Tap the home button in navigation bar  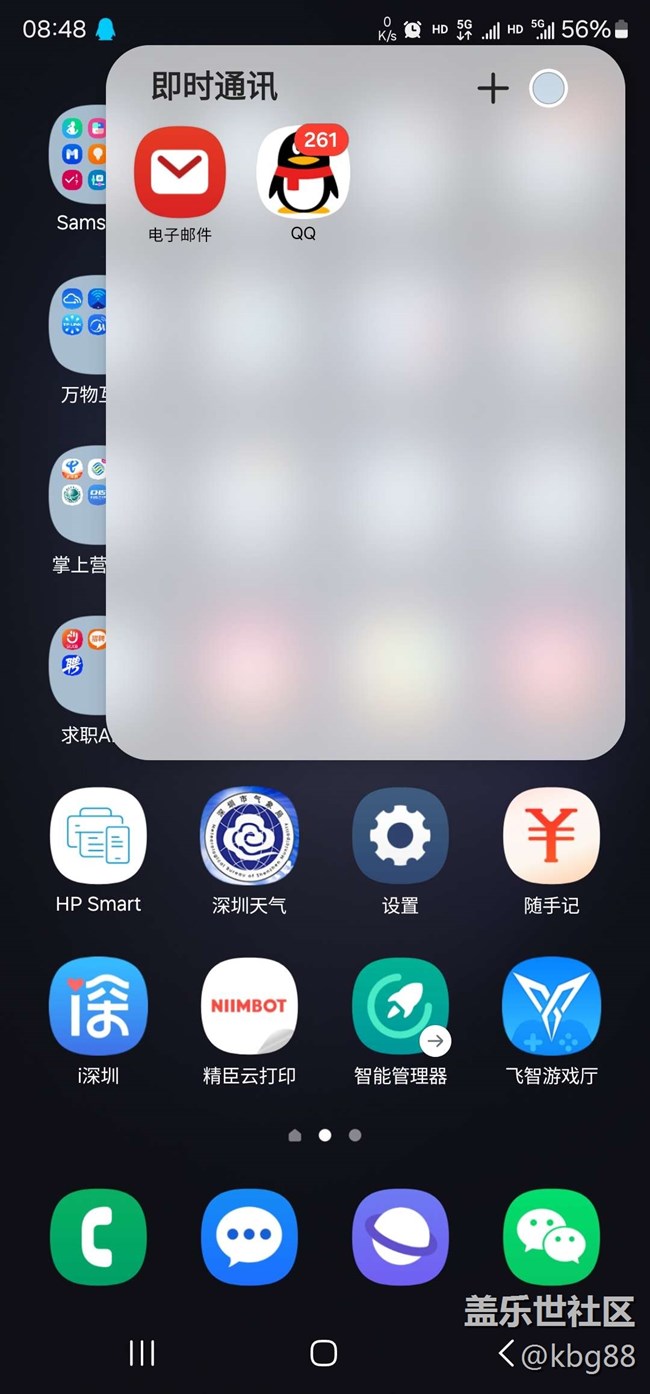click(324, 1353)
